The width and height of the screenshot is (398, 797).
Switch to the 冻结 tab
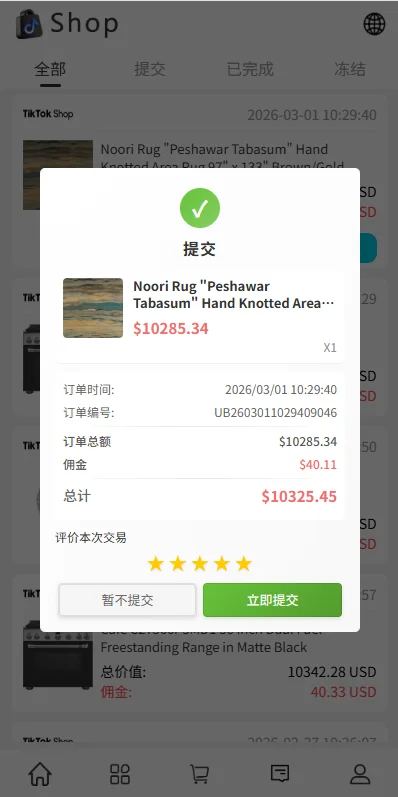pyautogui.click(x=350, y=69)
